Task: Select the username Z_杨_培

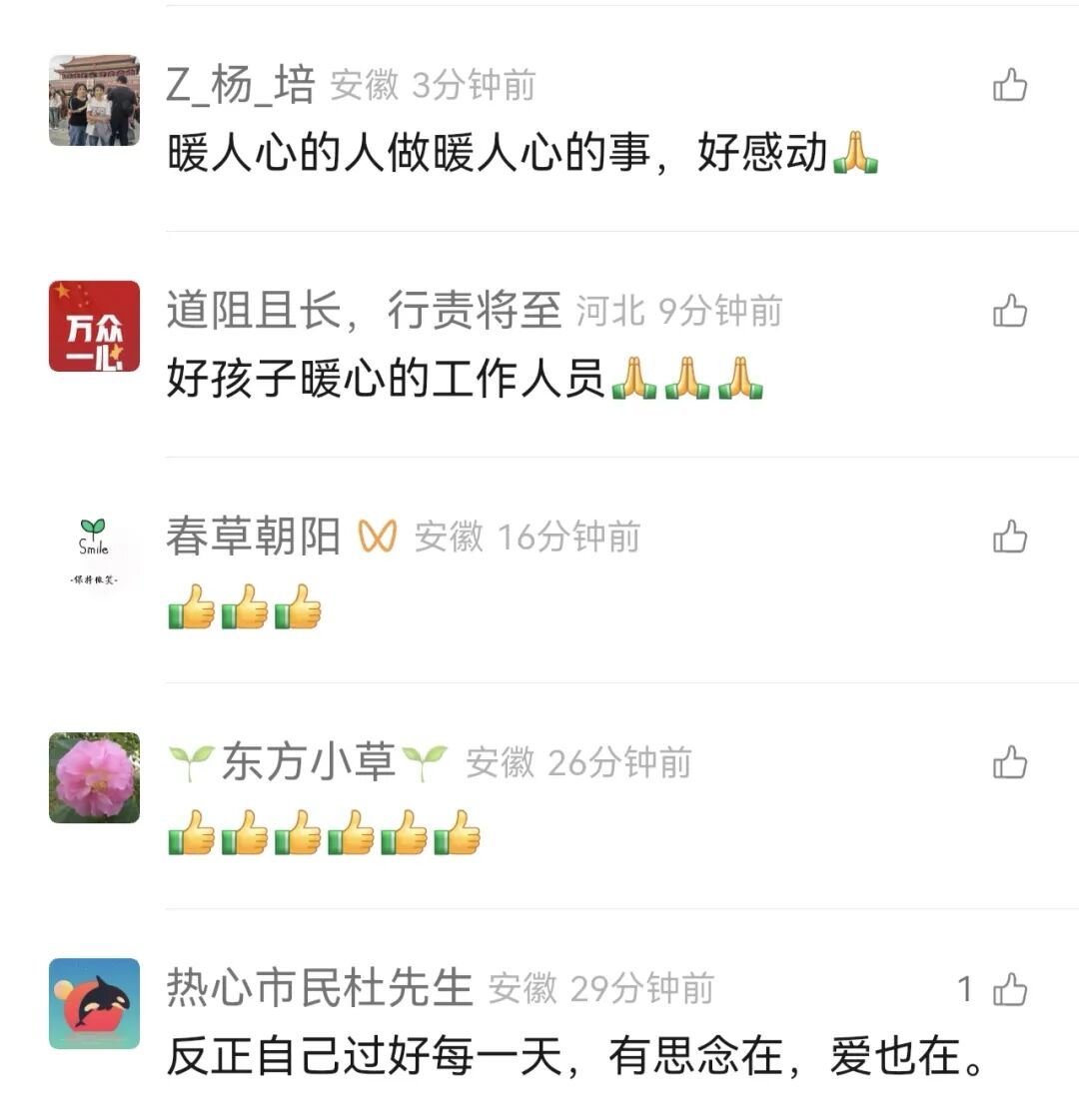Action: (x=240, y=84)
